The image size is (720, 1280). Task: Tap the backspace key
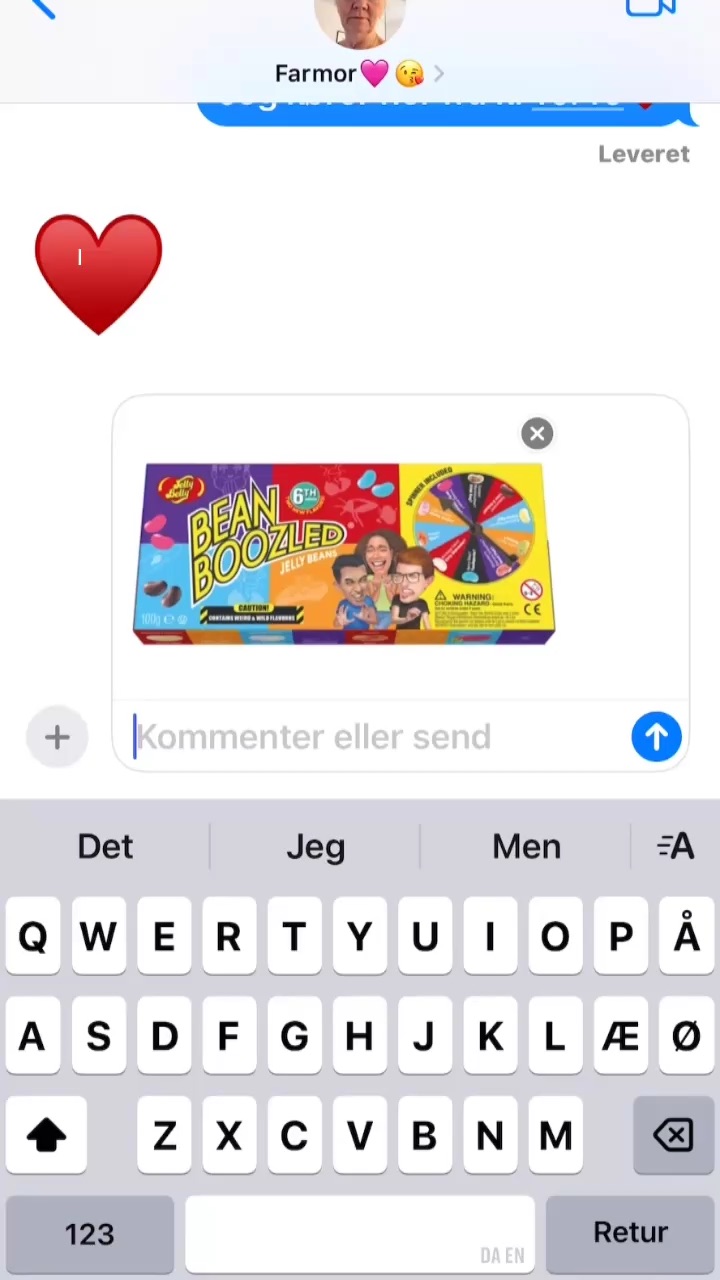[x=673, y=1135]
